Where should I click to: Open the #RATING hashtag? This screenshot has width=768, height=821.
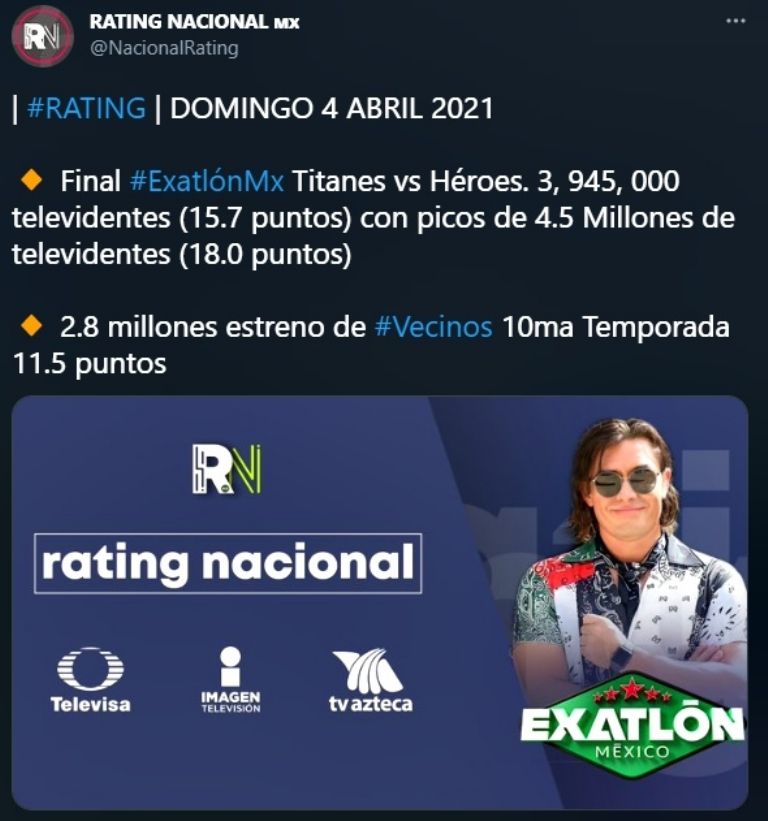[x=85, y=108]
